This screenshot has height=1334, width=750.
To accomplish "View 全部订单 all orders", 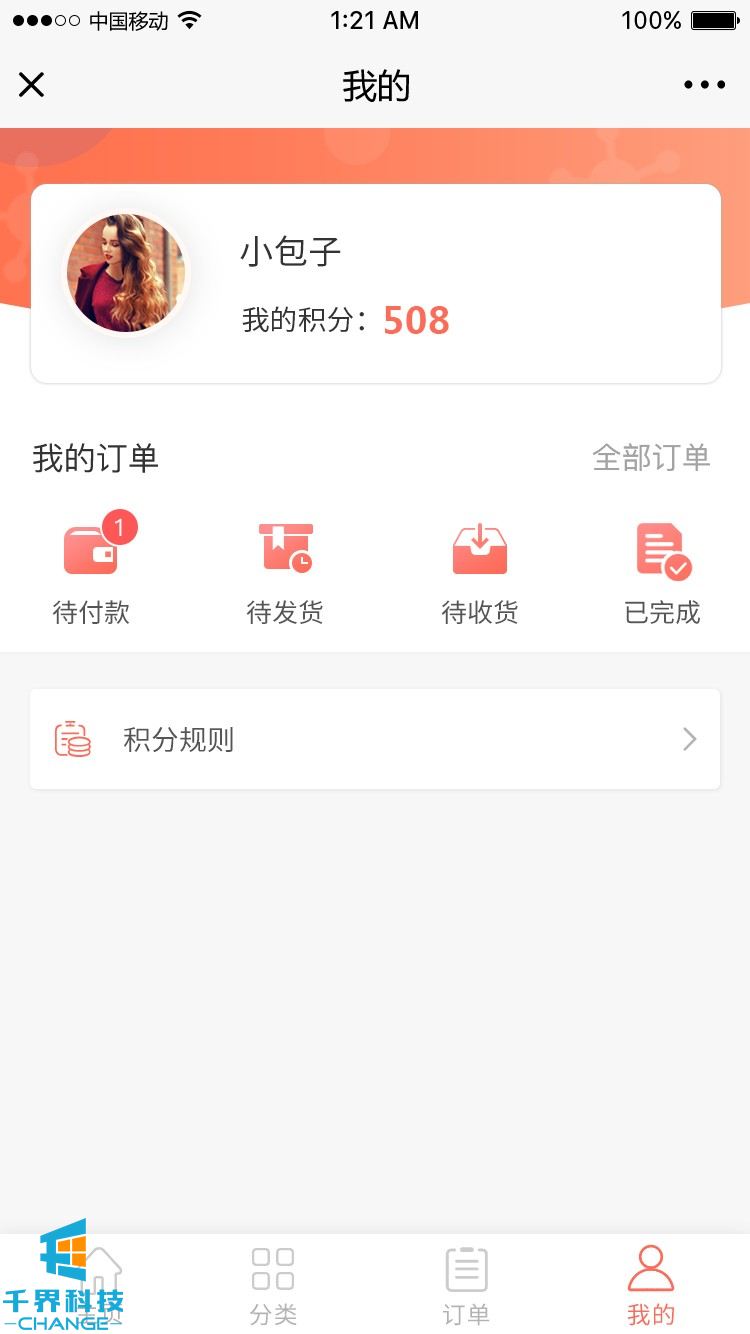I will [x=651, y=458].
